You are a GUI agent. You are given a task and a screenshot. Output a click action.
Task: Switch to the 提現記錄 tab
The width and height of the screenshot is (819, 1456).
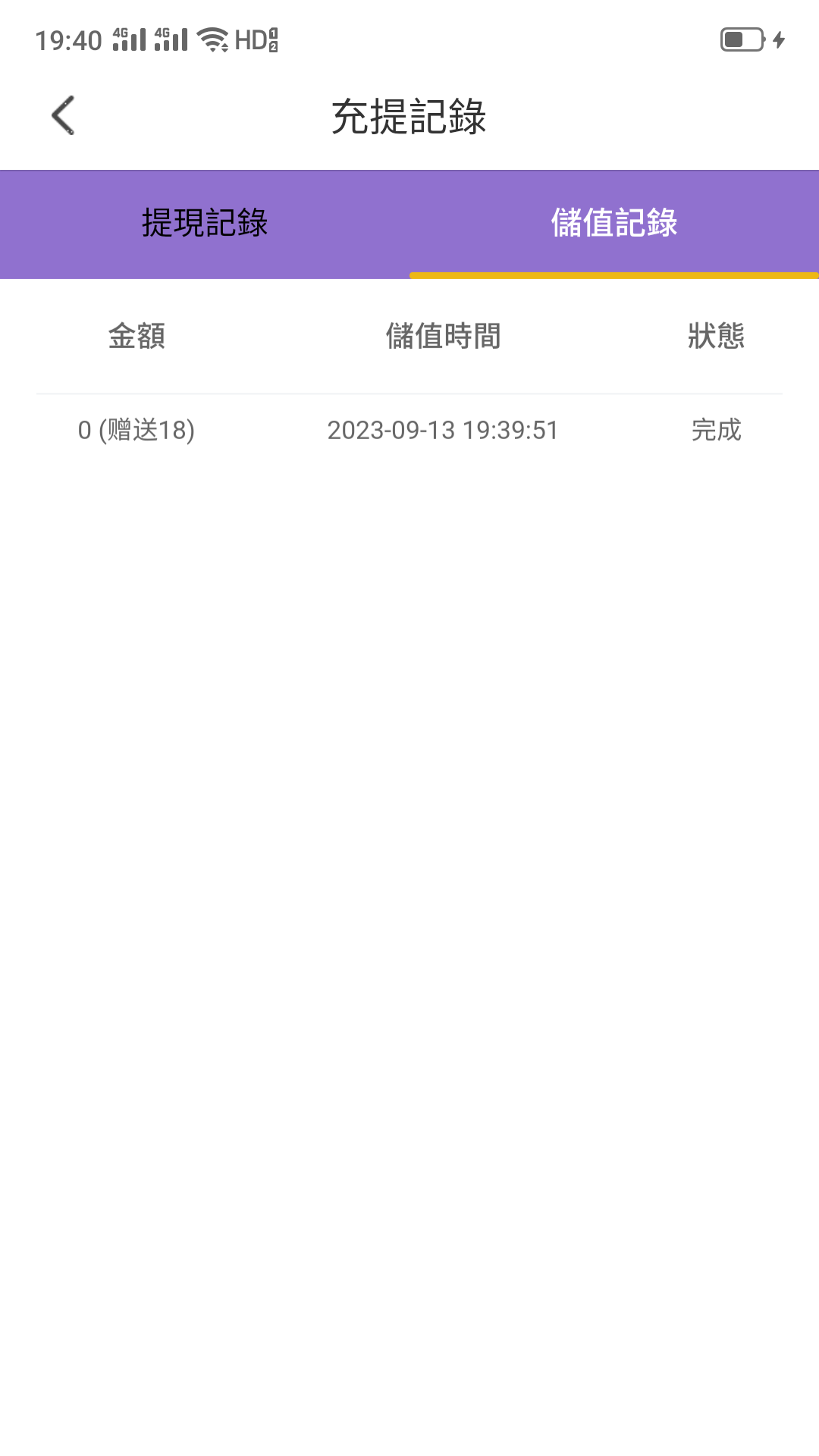(205, 223)
